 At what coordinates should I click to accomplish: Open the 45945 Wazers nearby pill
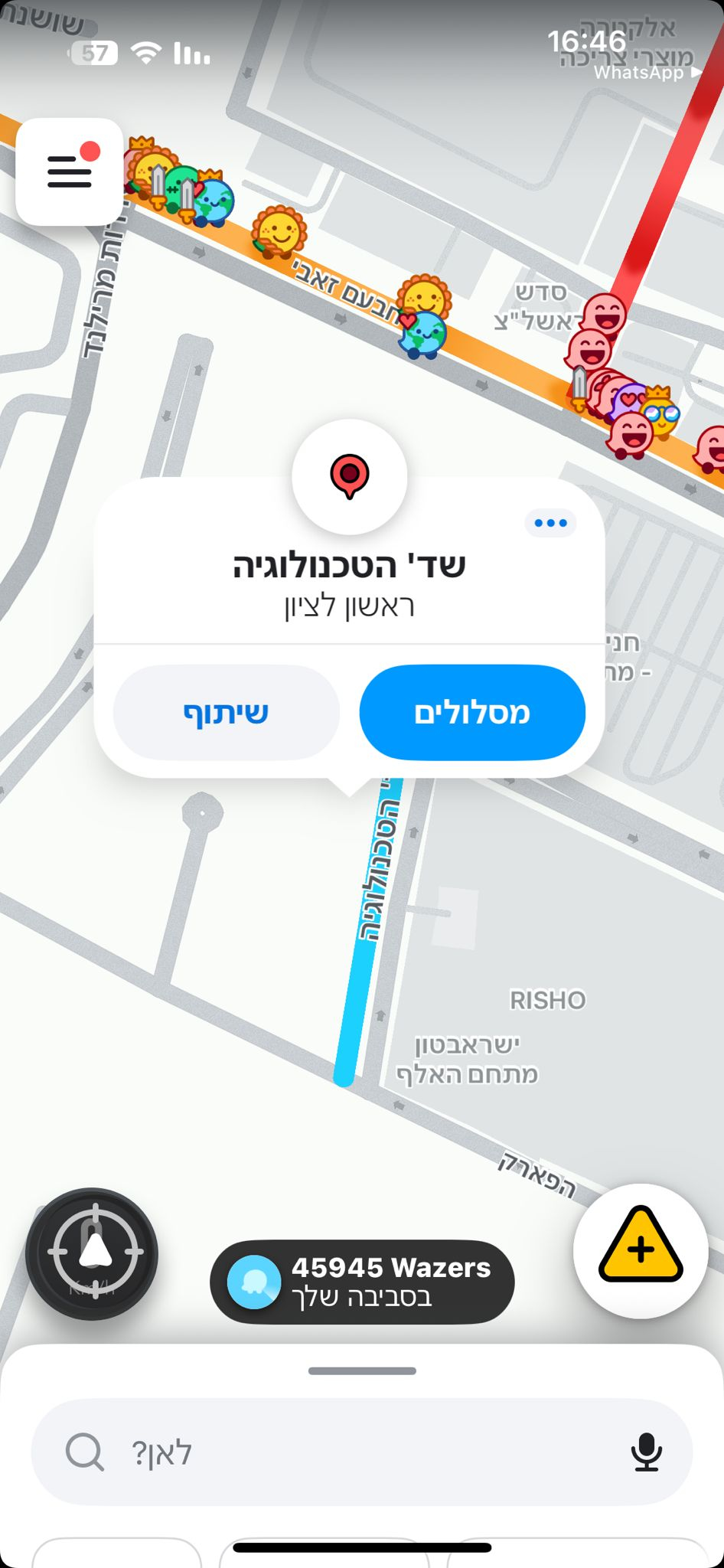point(362,1282)
